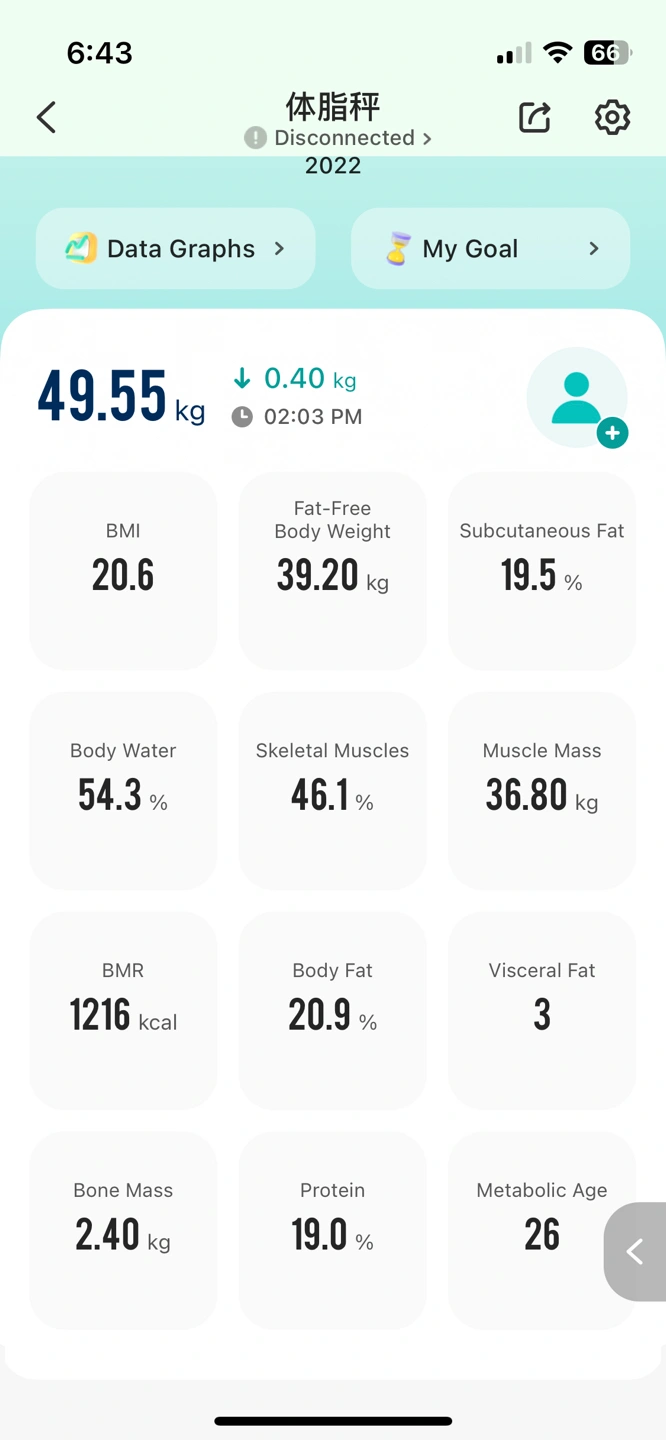Open the Metabolic Age card

530,1230
